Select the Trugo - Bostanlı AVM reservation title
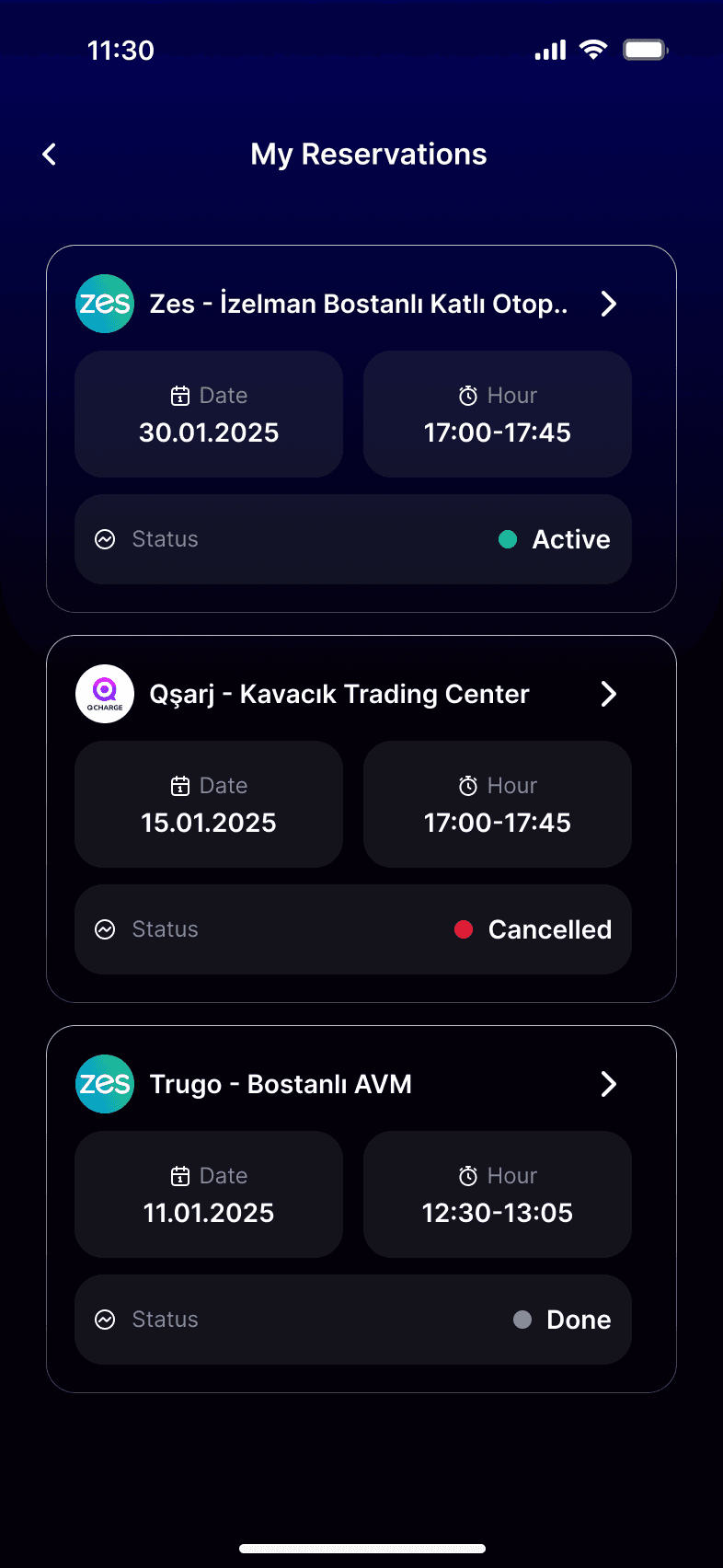The width and height of the screenshot is (723, 1568). (281, 1084)
